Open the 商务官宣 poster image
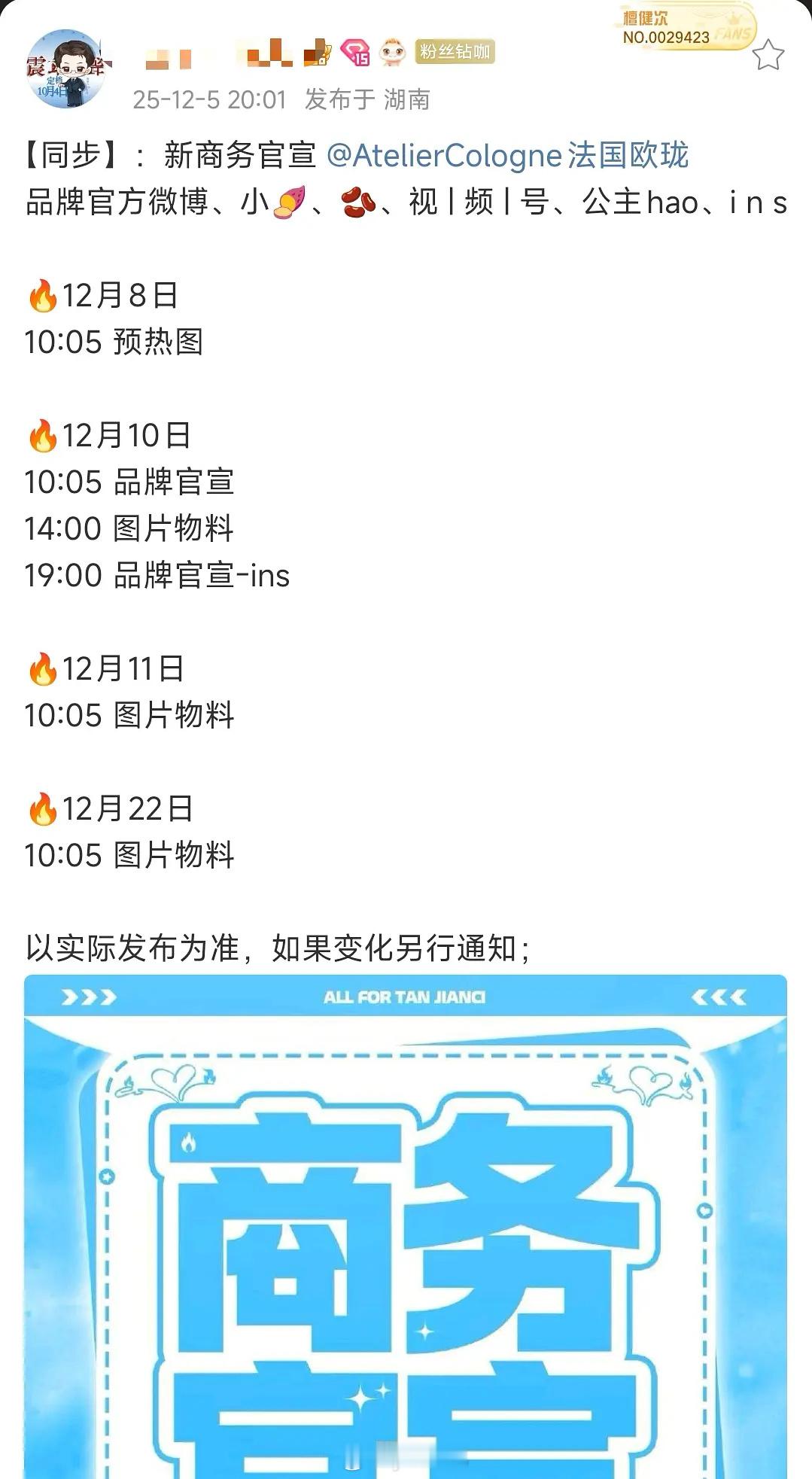Viewport: 812px width, 1479px height. point(406,1242)
